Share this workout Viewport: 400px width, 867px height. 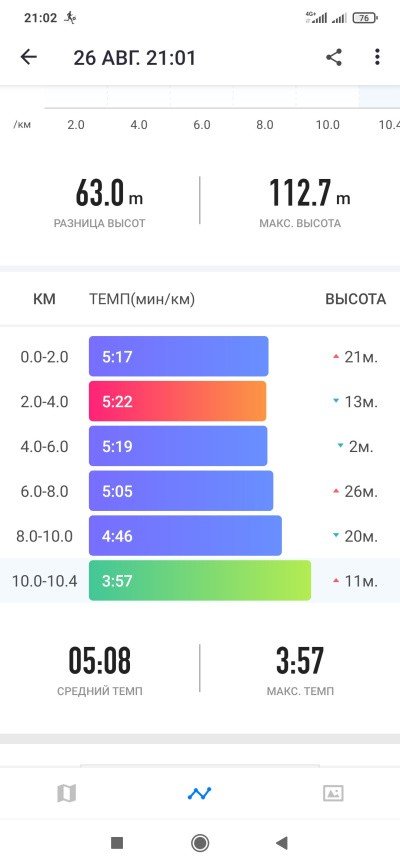[334, 57]
